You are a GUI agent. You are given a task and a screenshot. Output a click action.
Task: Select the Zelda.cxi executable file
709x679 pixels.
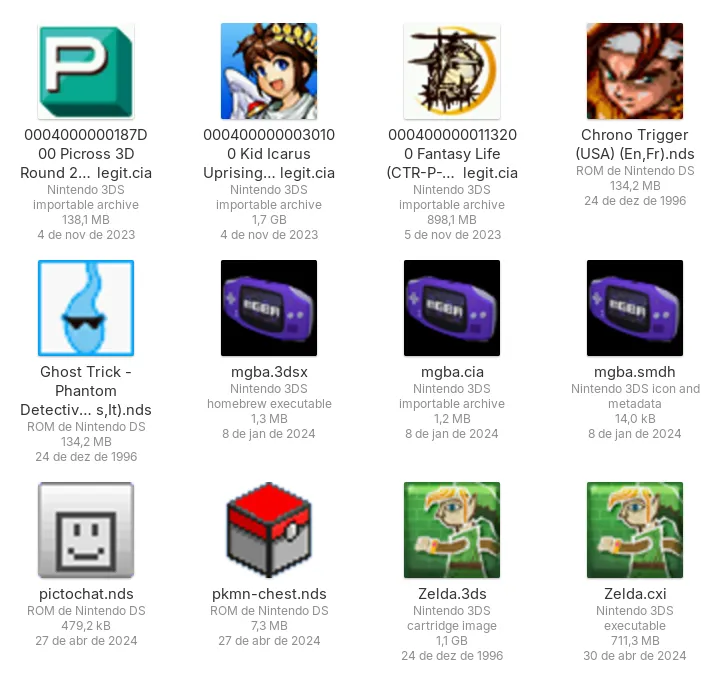click(634, 530)
